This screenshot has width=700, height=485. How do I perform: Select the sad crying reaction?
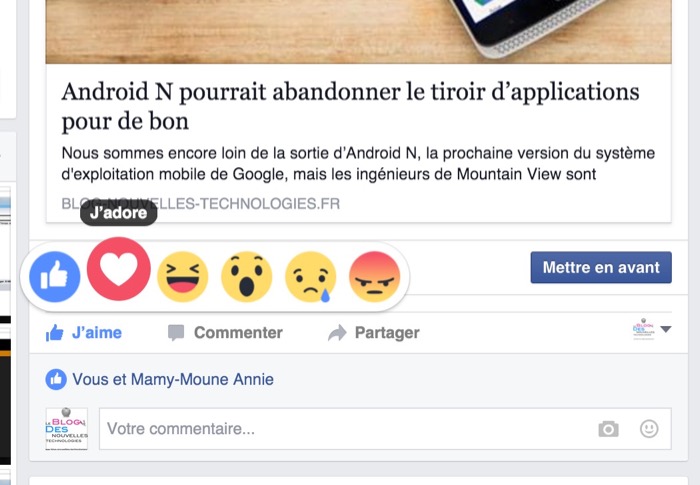click(311, 276)
